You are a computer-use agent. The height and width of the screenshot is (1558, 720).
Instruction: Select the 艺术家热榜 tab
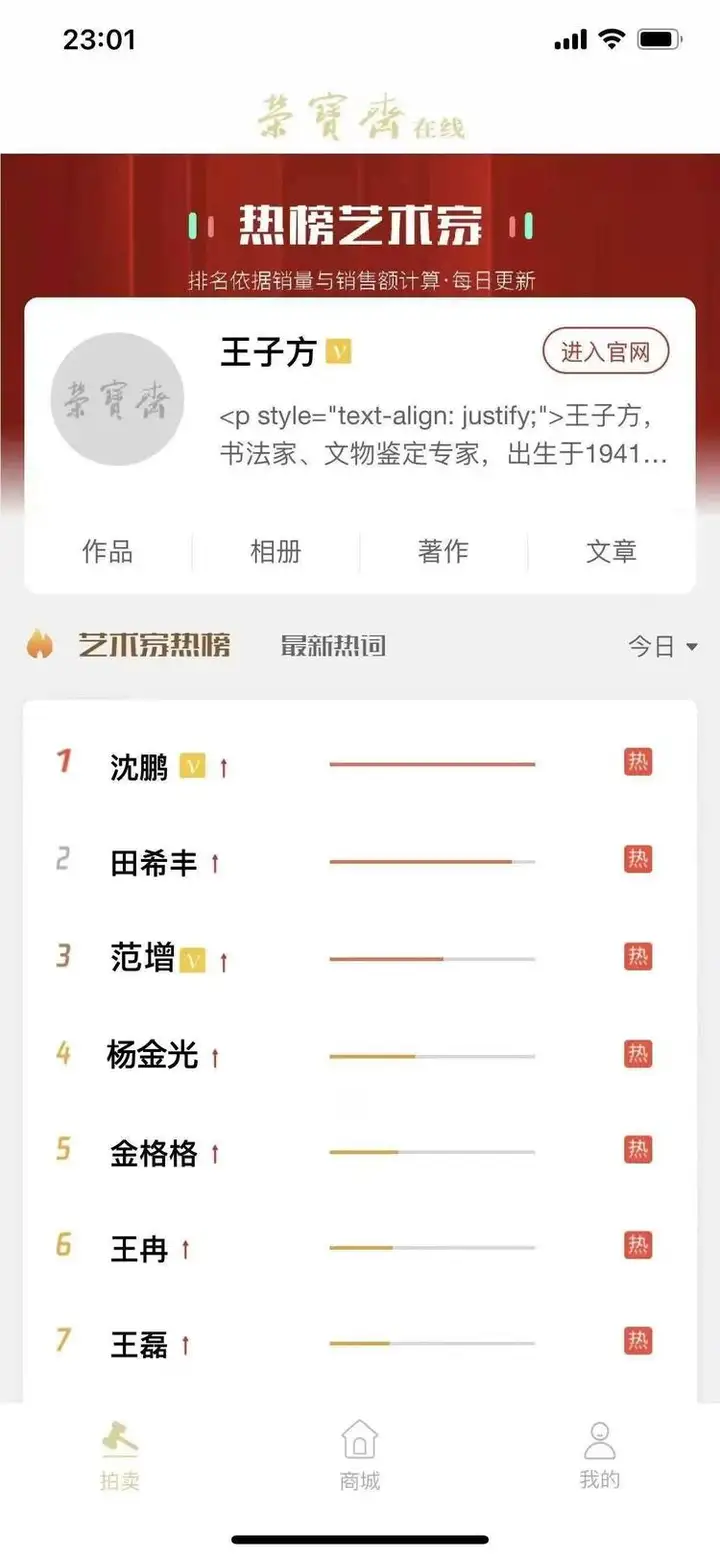(x=153, y=646)
